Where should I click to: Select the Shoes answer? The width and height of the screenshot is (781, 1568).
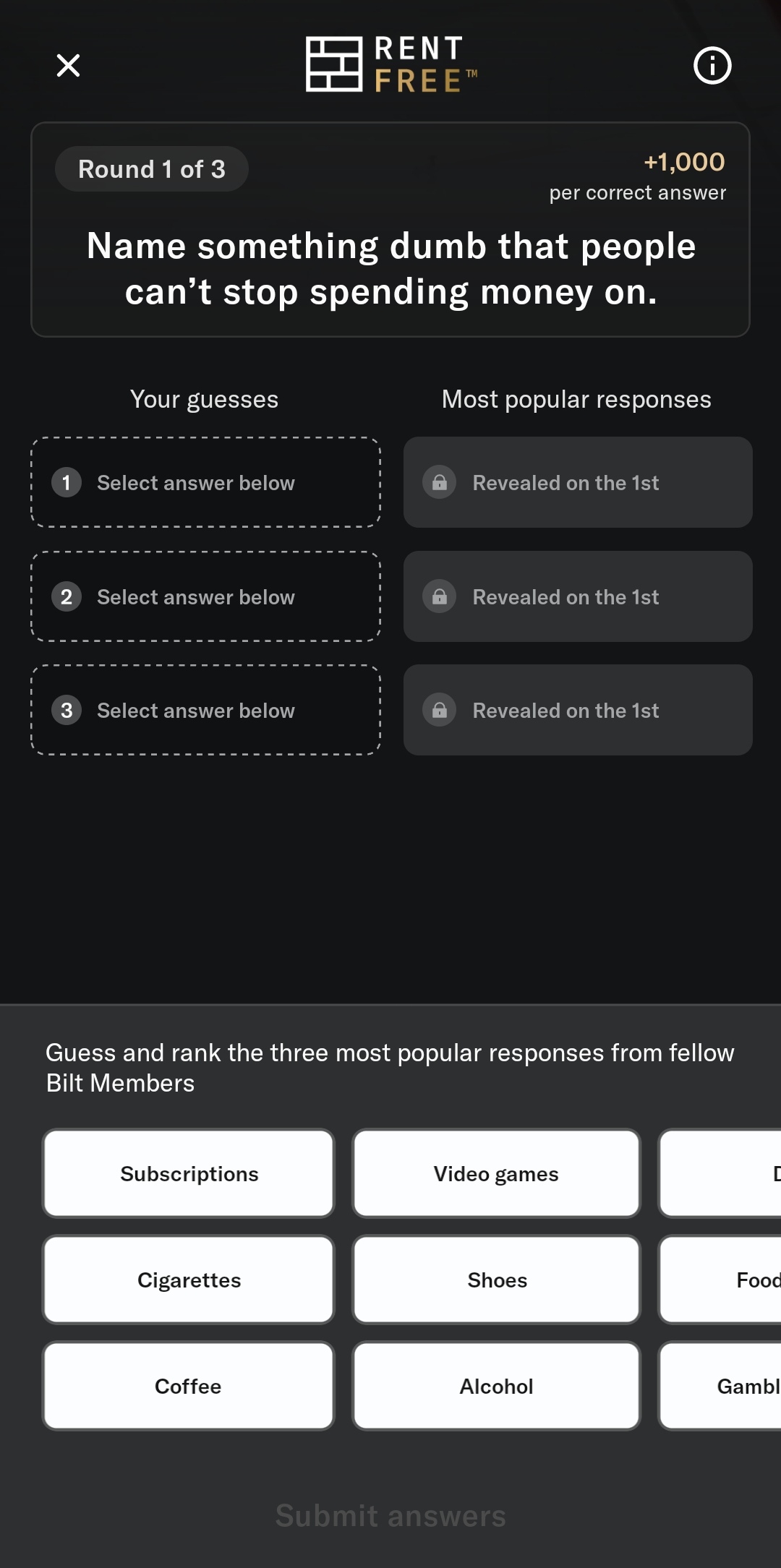click(496, 1280)
